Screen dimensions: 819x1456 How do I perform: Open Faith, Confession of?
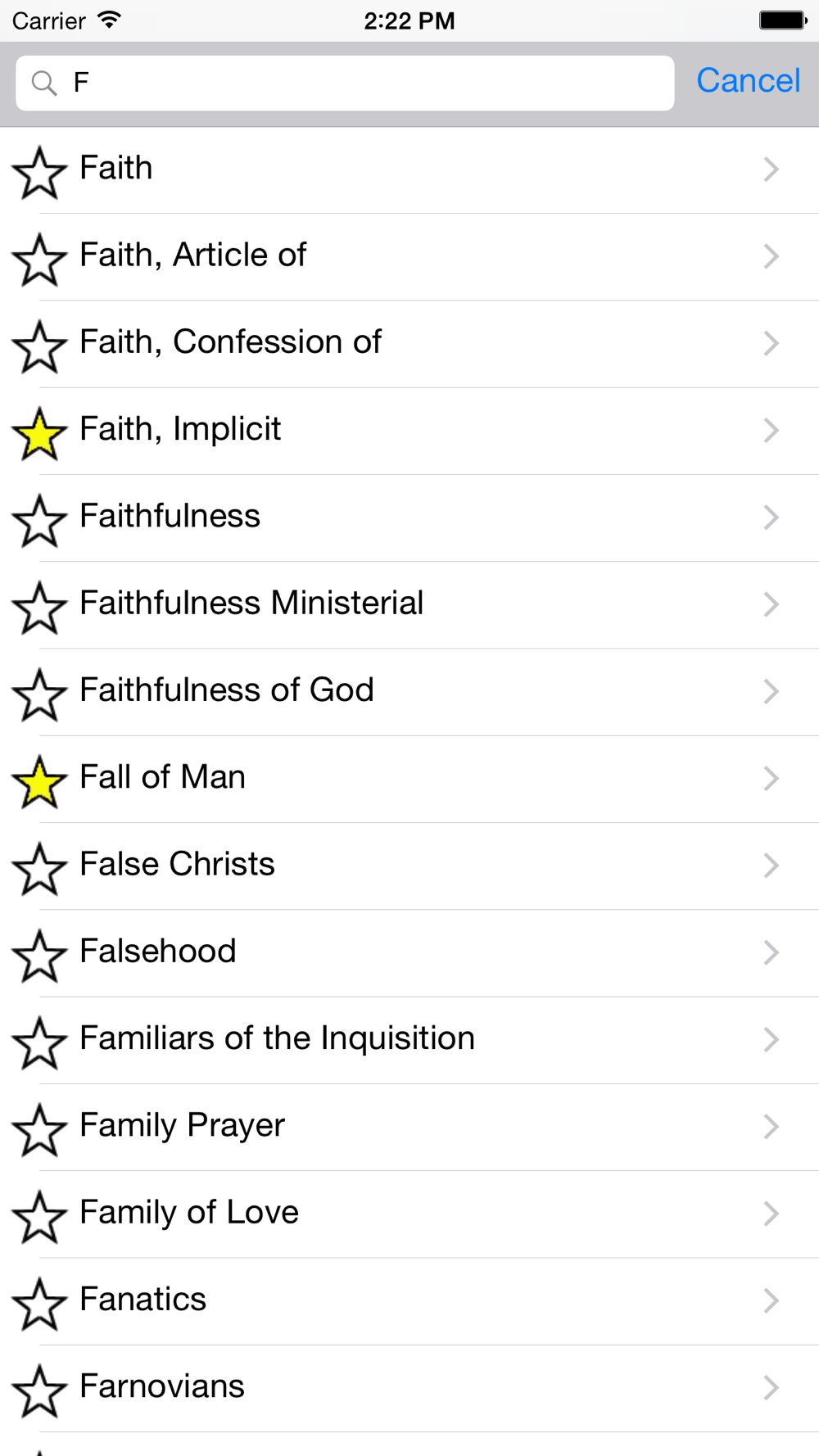tap(409, 344)
